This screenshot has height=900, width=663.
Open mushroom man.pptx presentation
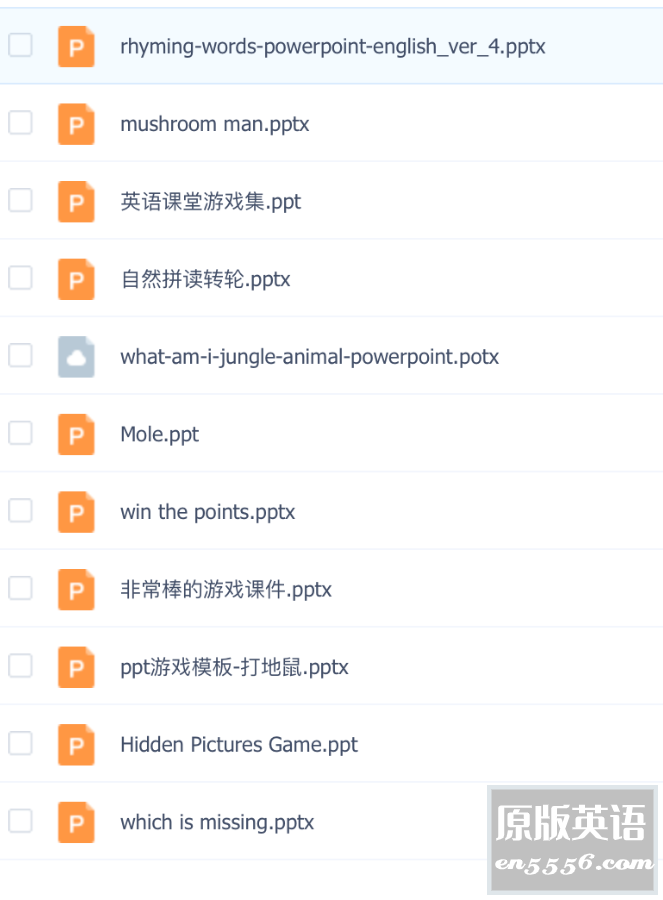(214, 124)
